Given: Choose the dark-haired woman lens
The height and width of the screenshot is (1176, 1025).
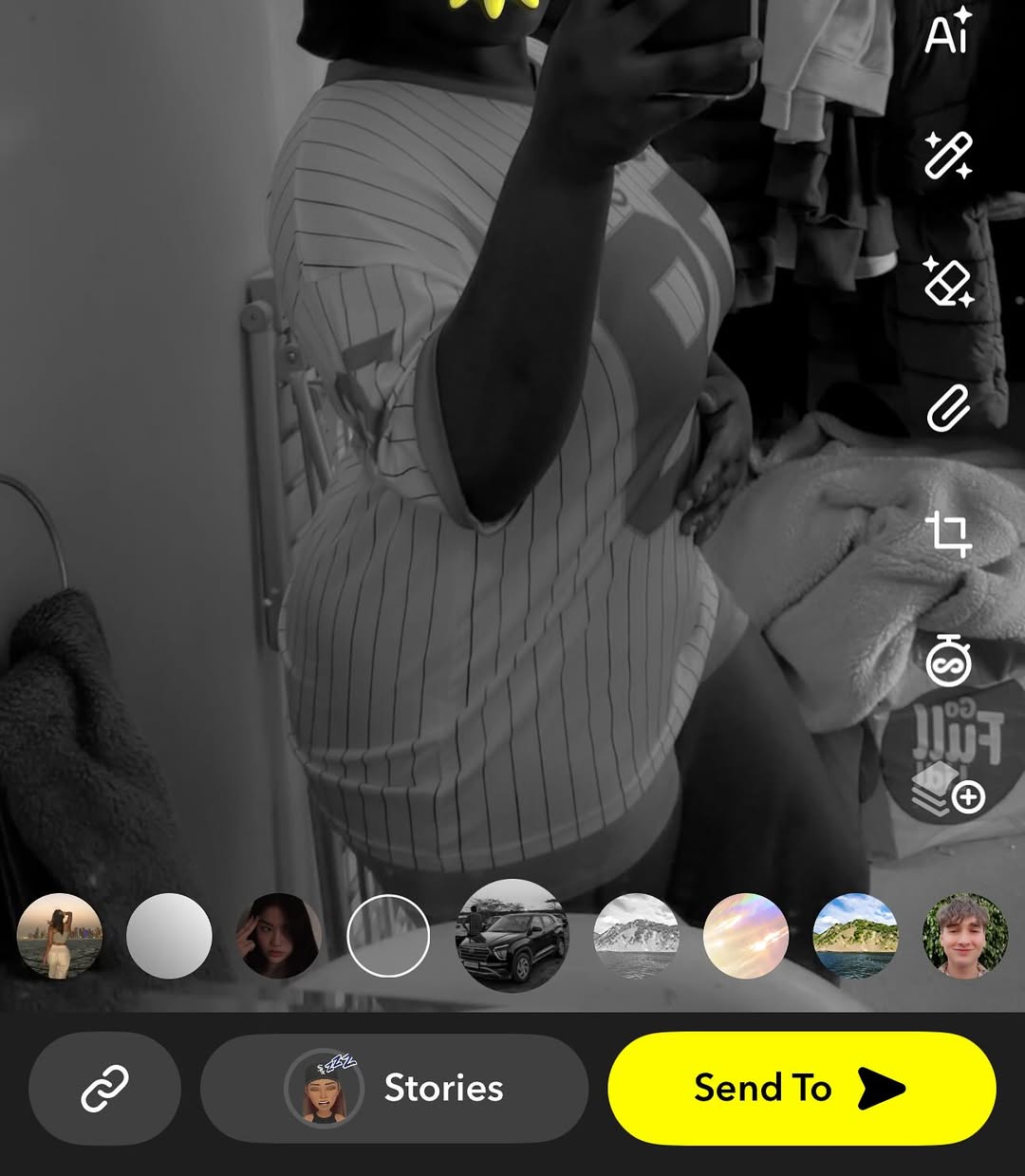Looking at the screenshot, I should (x=279, y=936).
